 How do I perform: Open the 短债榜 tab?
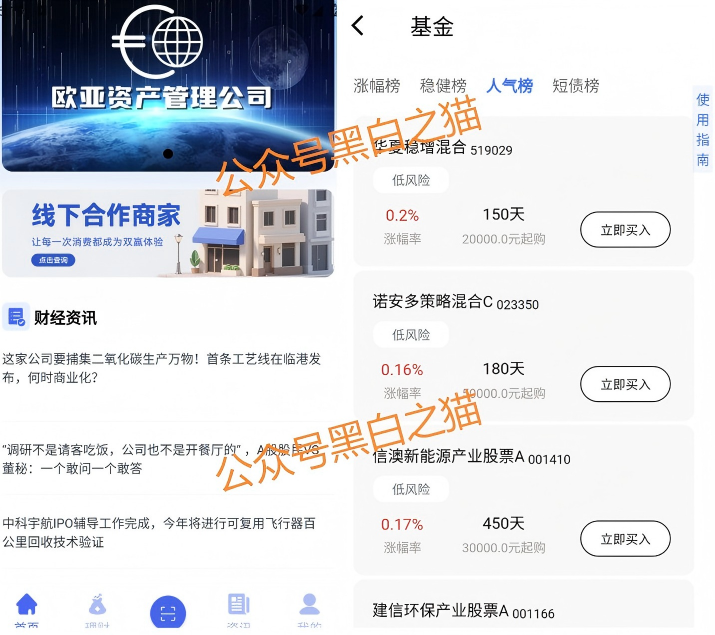click(576, 86)
